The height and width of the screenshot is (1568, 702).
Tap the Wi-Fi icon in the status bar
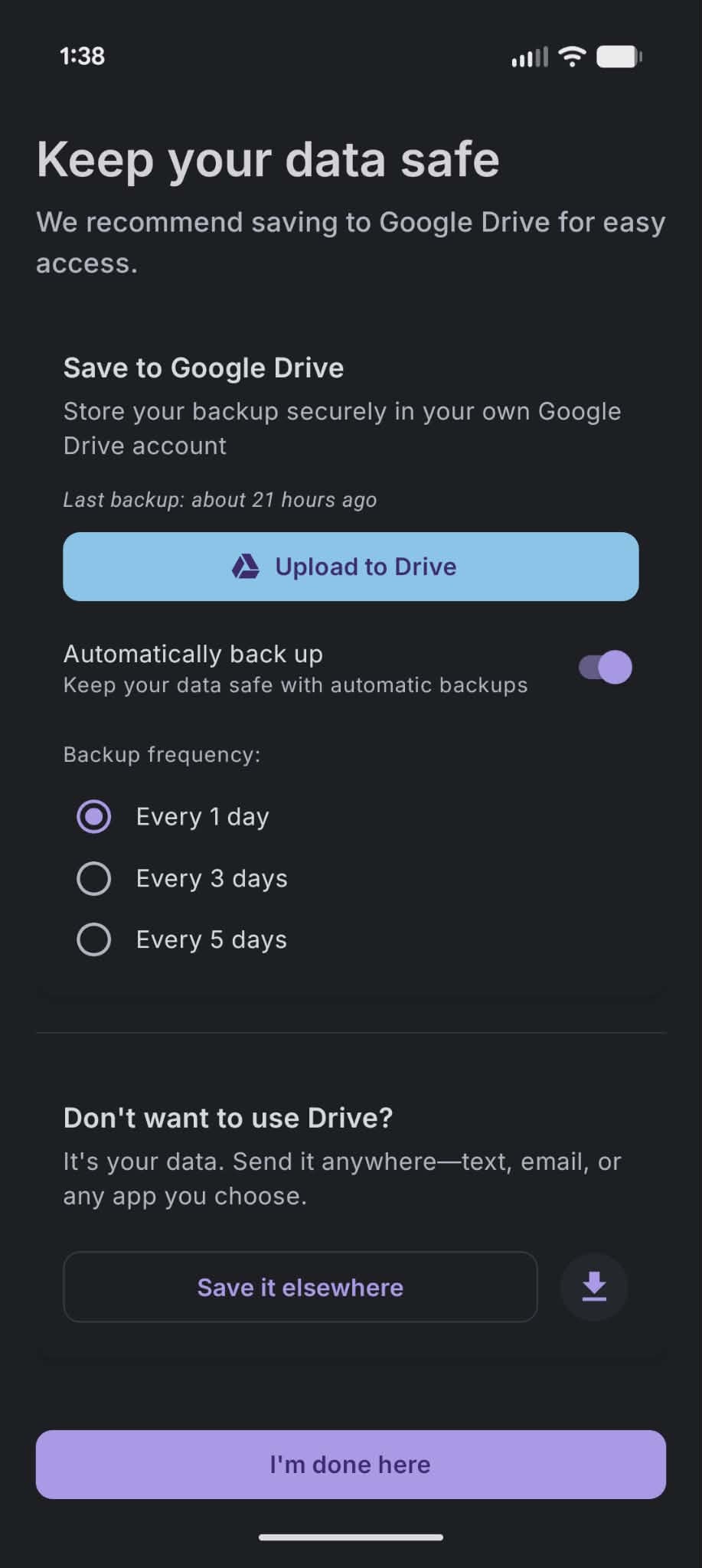571,55
